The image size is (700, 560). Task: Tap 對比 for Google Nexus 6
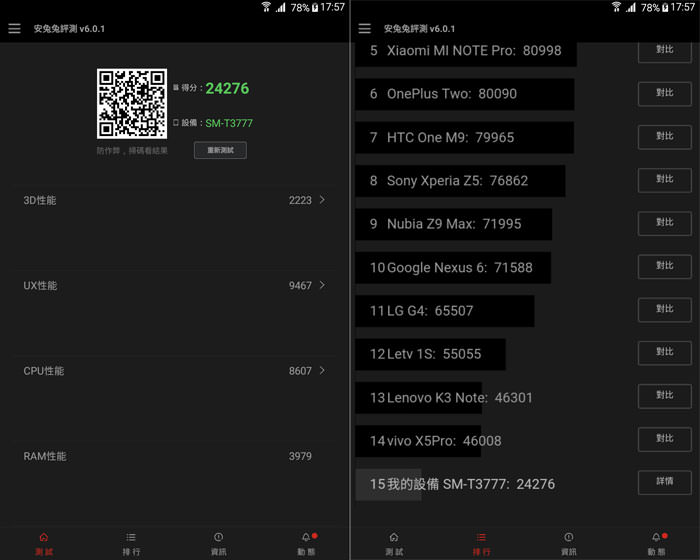pos(664,266)
